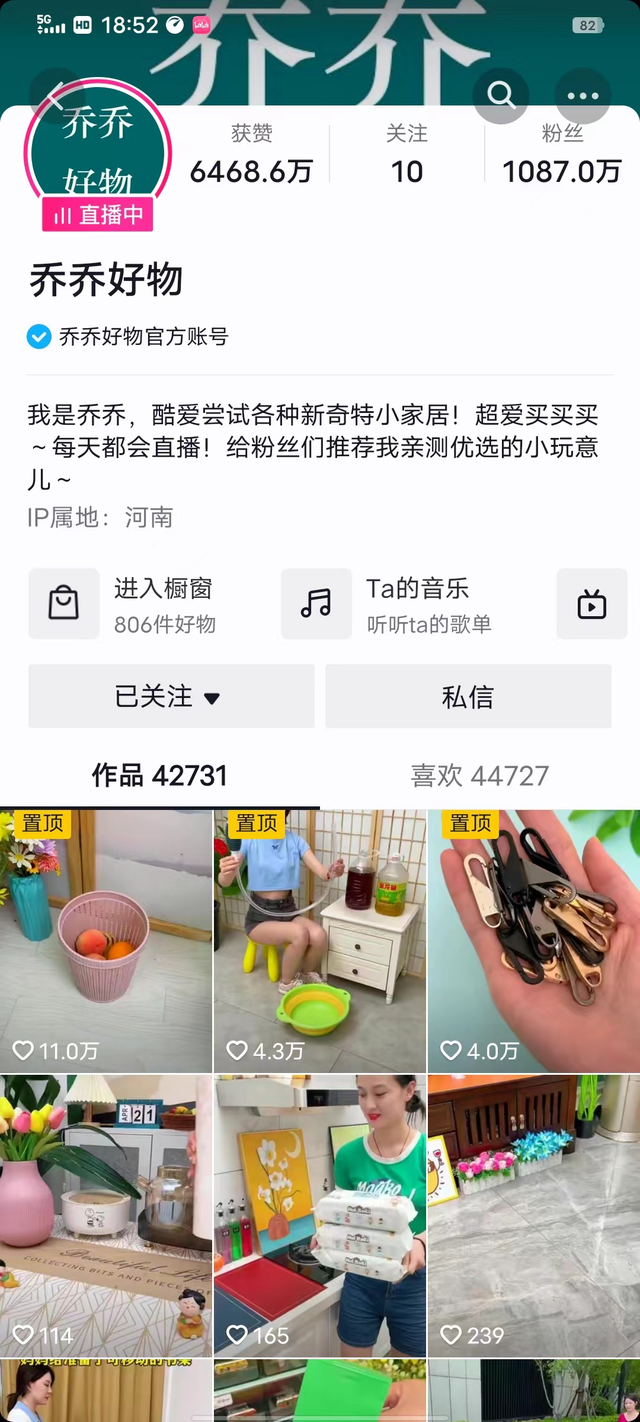This screenshot has width=640, height=1422.
Task: Open the video with 114 likes
Action: (106, 1215)
